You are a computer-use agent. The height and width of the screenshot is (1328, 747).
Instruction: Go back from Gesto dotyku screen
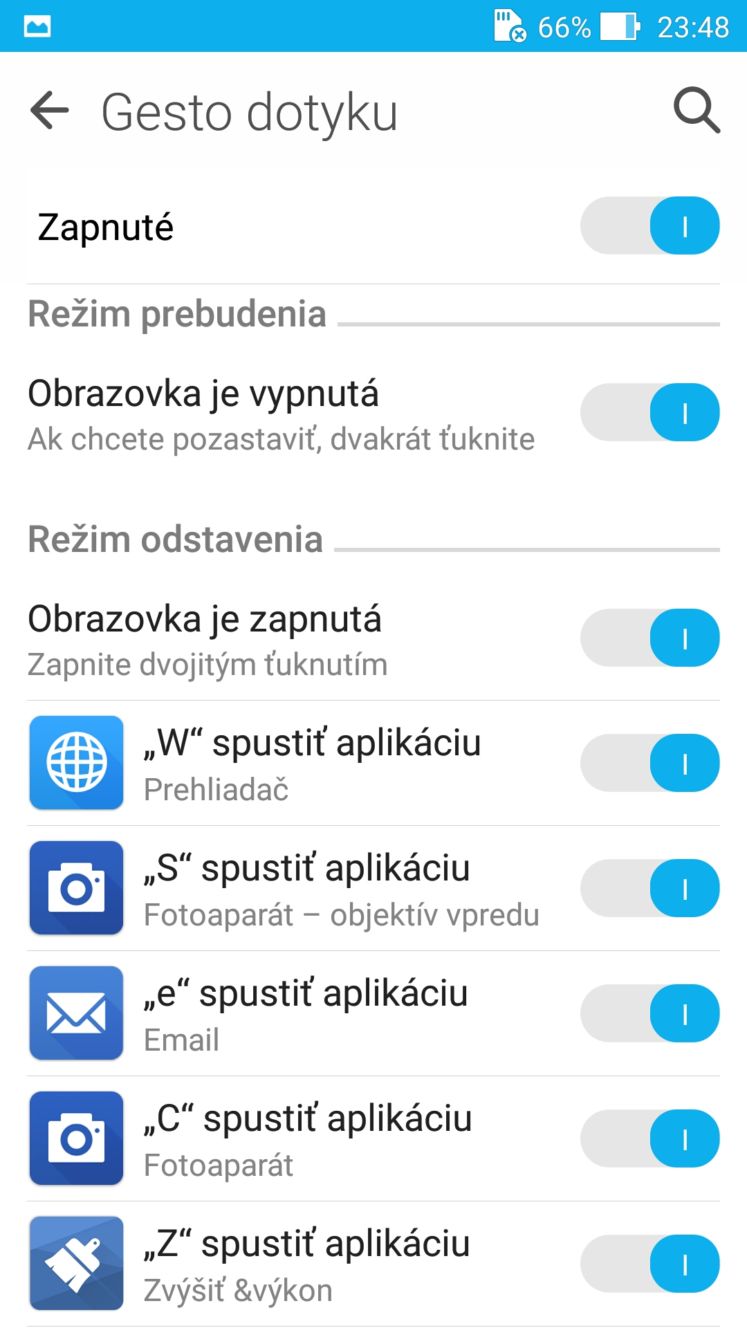[49, 111]
